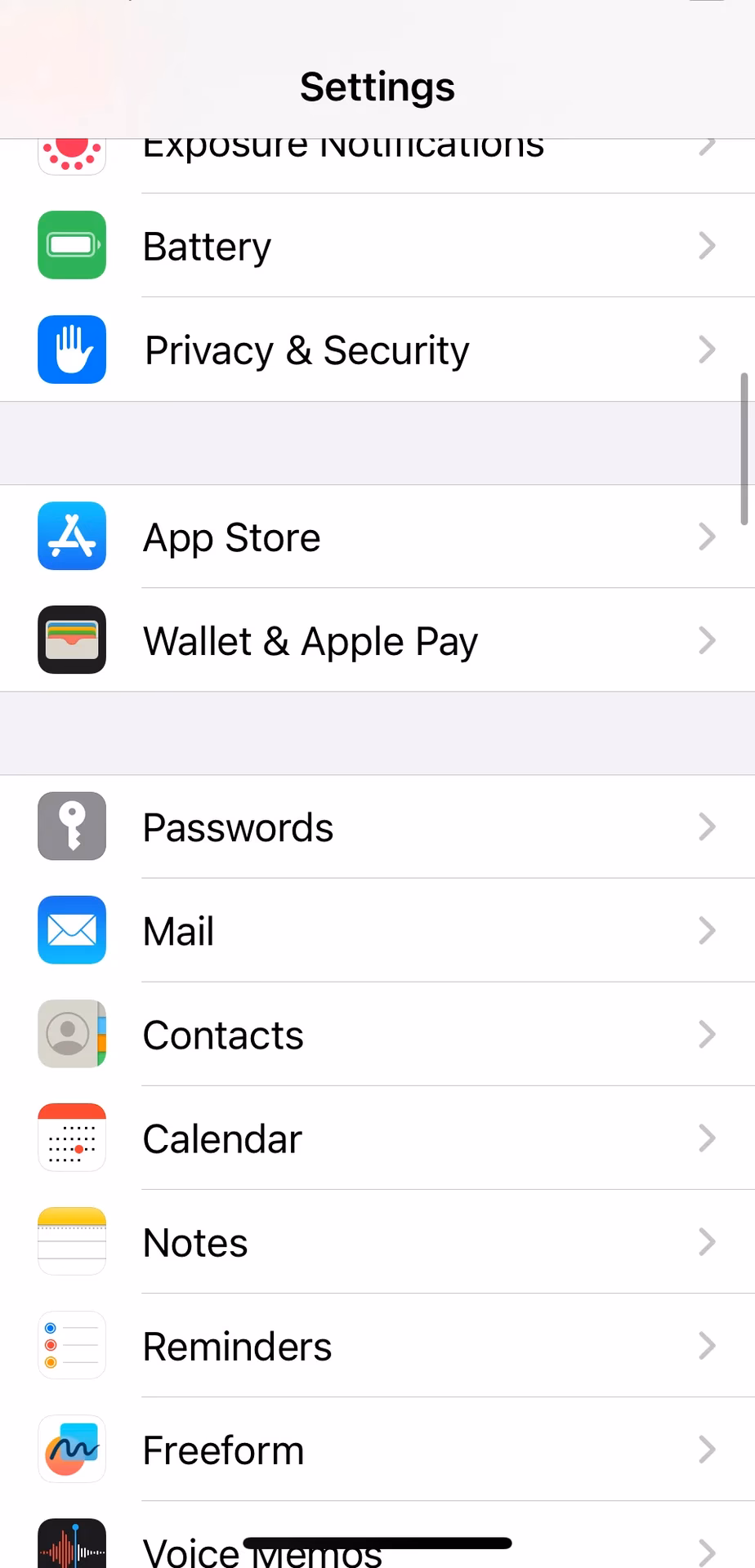
Task: Tap the App Store icon
Action: 72,537
